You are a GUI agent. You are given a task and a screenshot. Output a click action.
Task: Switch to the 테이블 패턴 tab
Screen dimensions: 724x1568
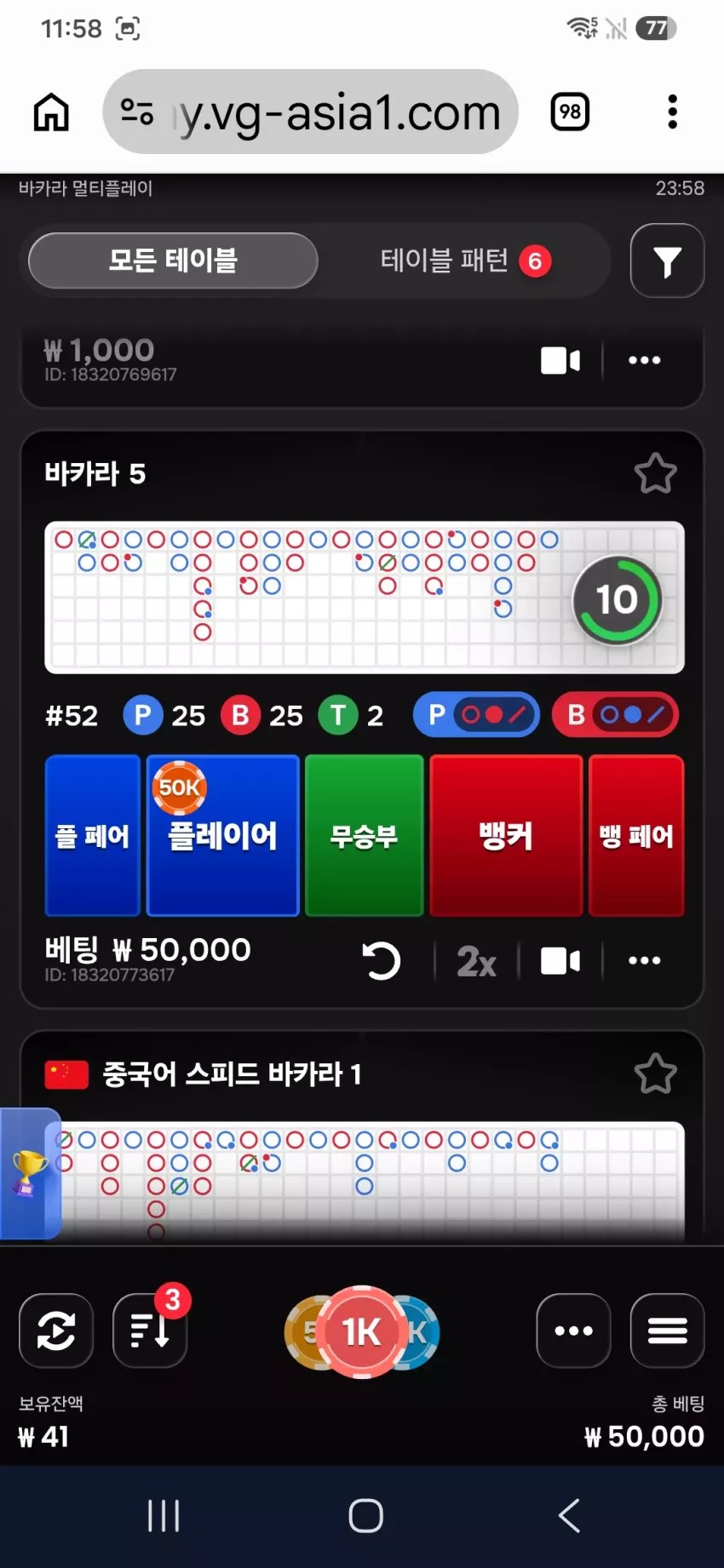click(465, 260)
